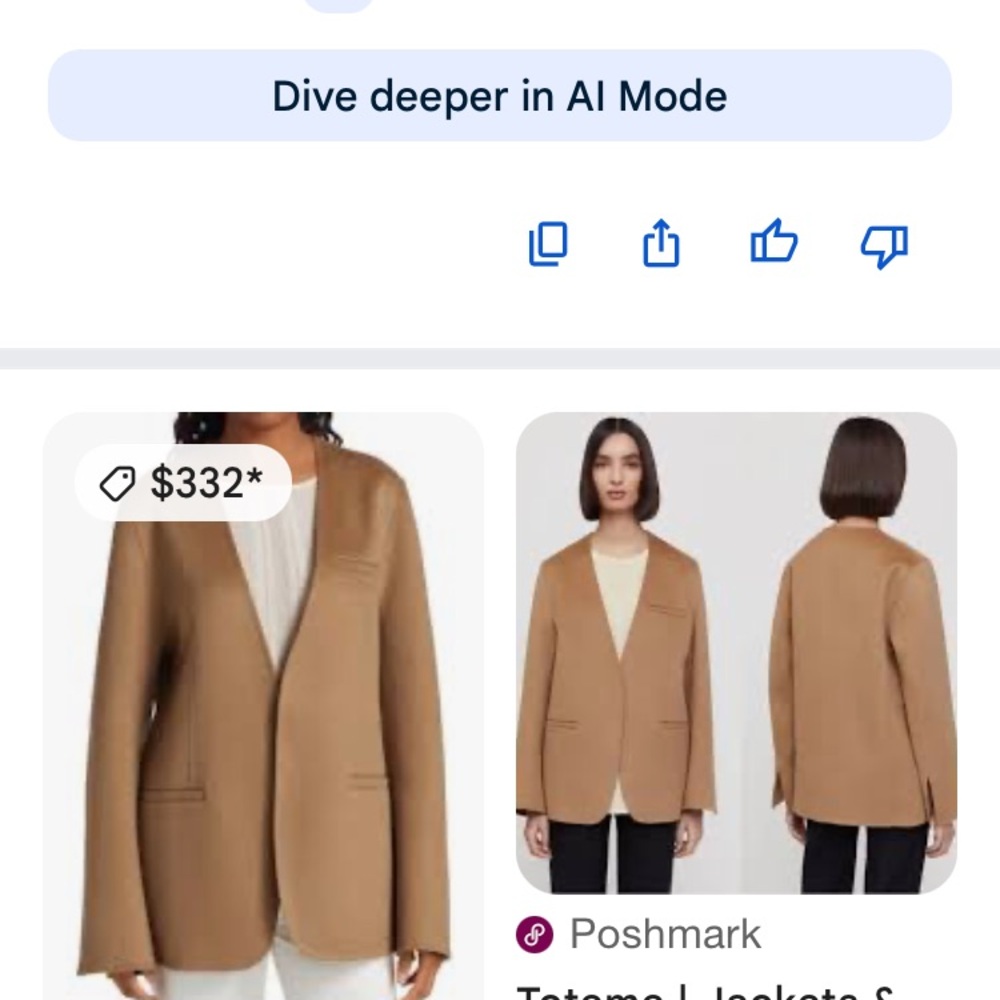
Task: Copy the AI overview response
Action: tap(548, 244)
